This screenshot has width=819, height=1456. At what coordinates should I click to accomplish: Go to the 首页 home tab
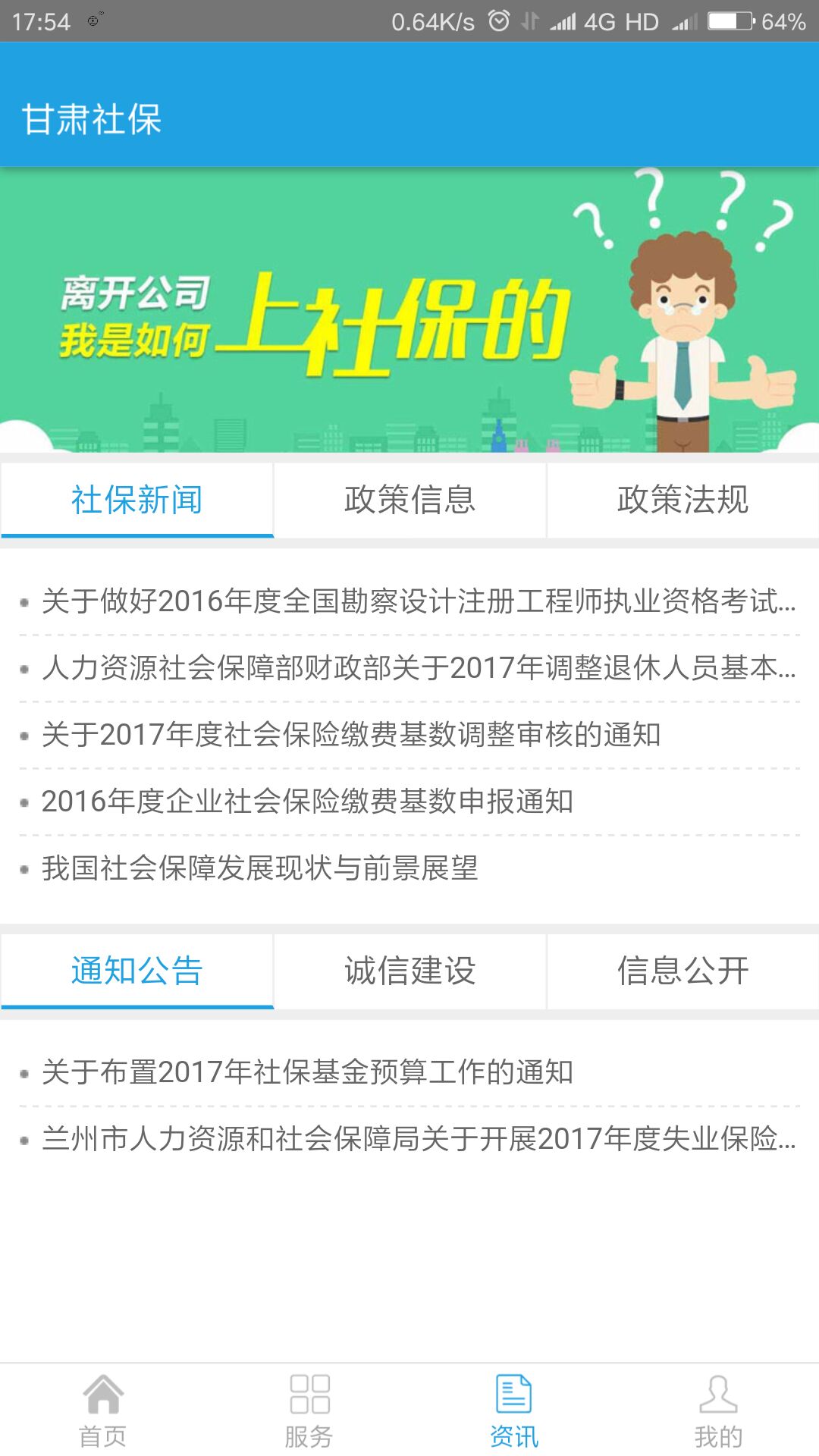[103, 1410]
